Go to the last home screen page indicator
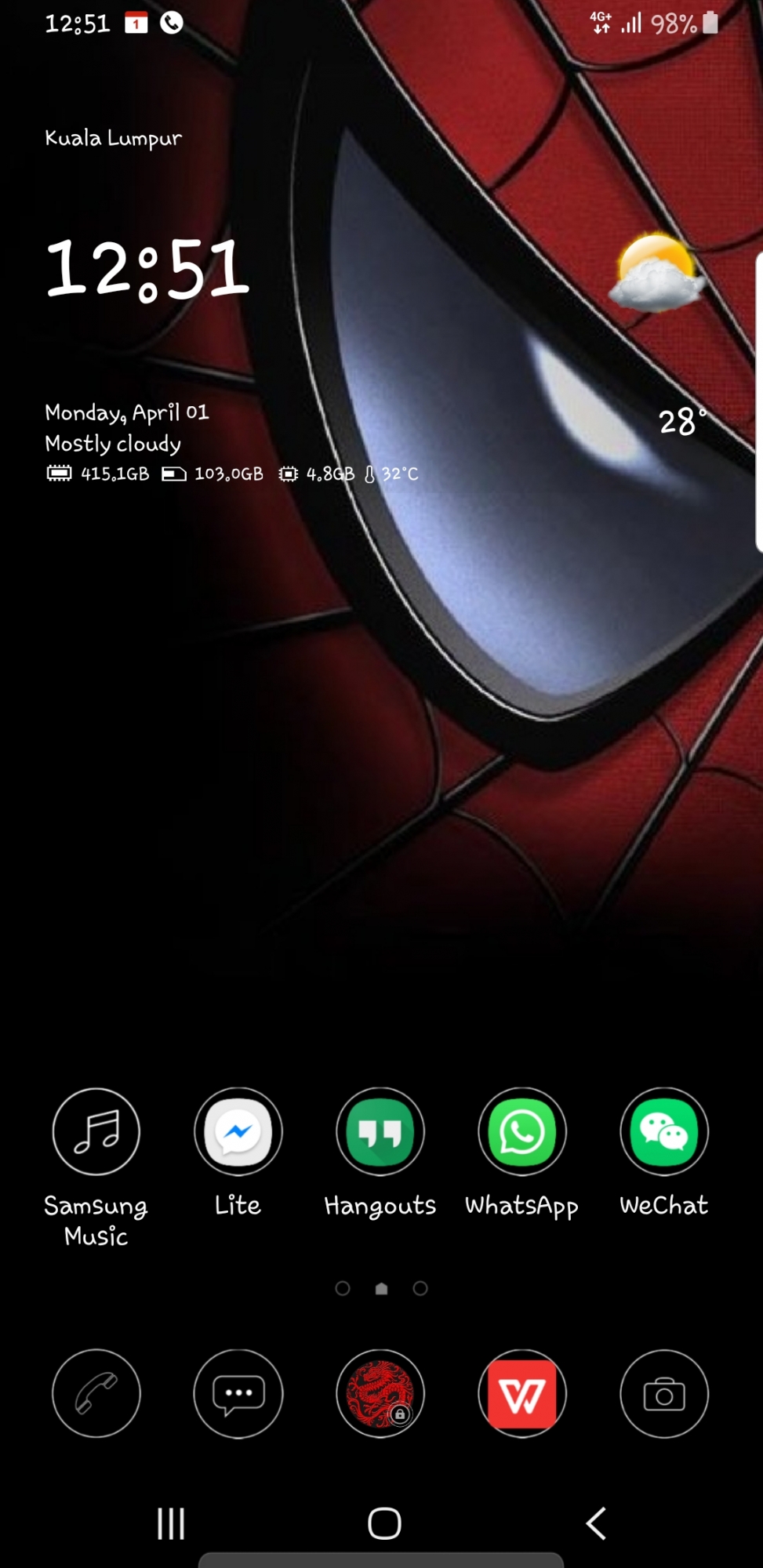763x1568 pixels. 420,1288
